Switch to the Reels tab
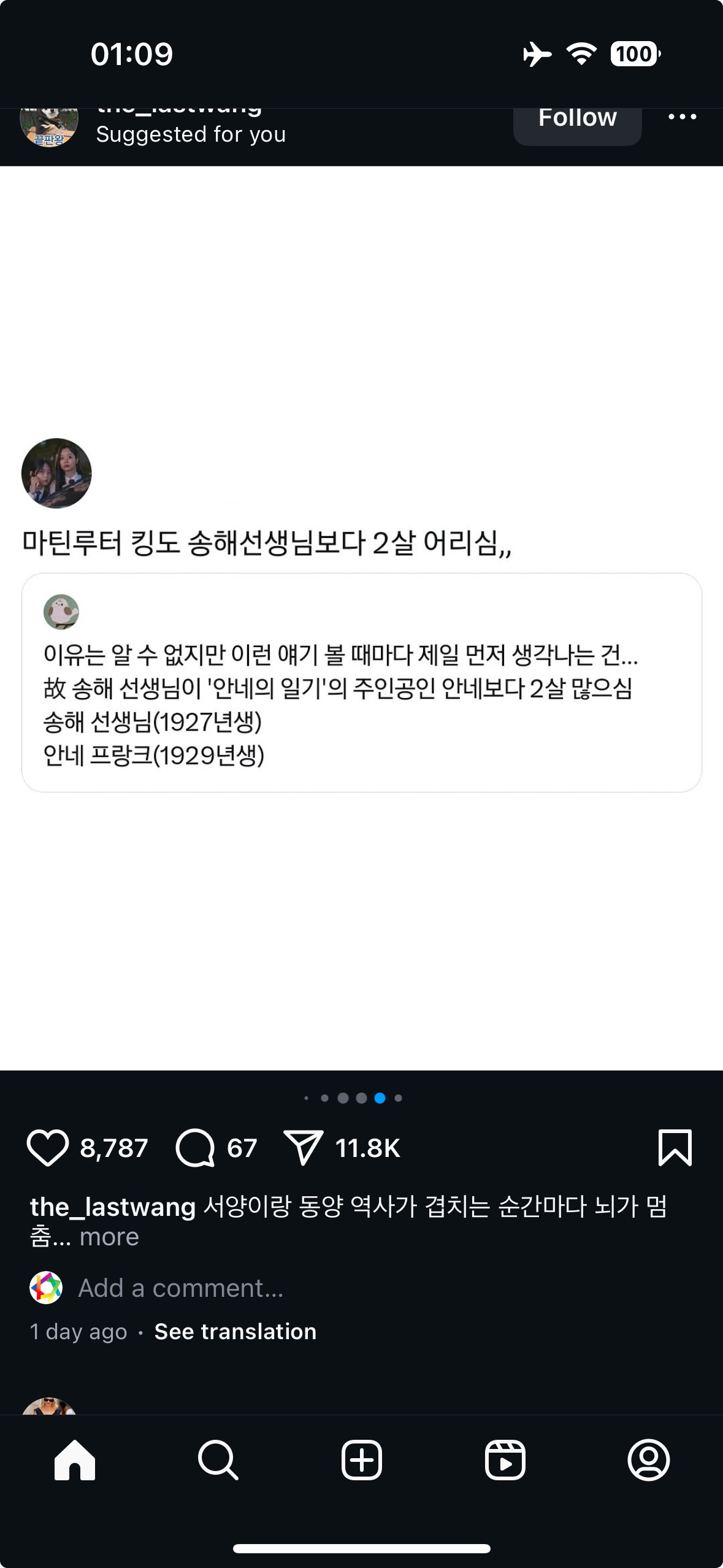 (505, 1460)
